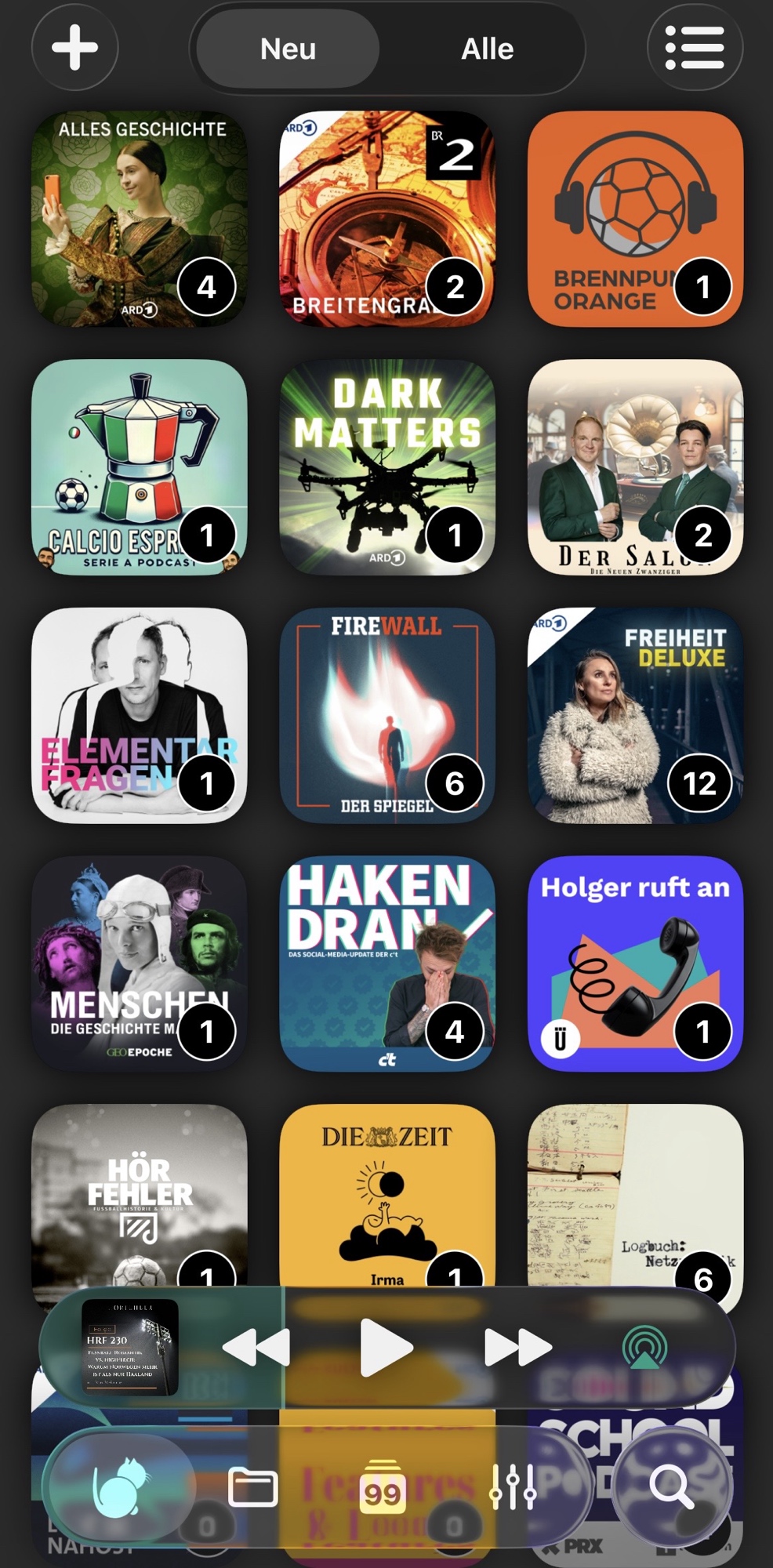This screenshot has width=773, height=1568.
Task: Select the Neu segment
Action: [288, 49]
